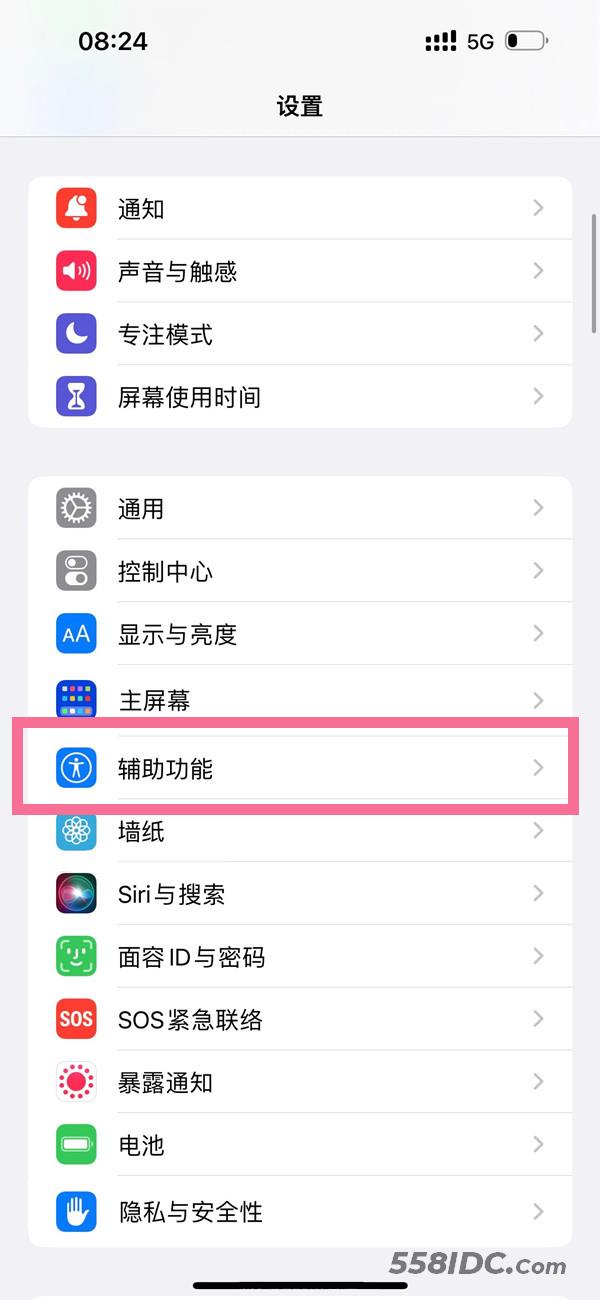Go to 专注模式 settings
The image size is (600, 1300).
pos(300,334)
